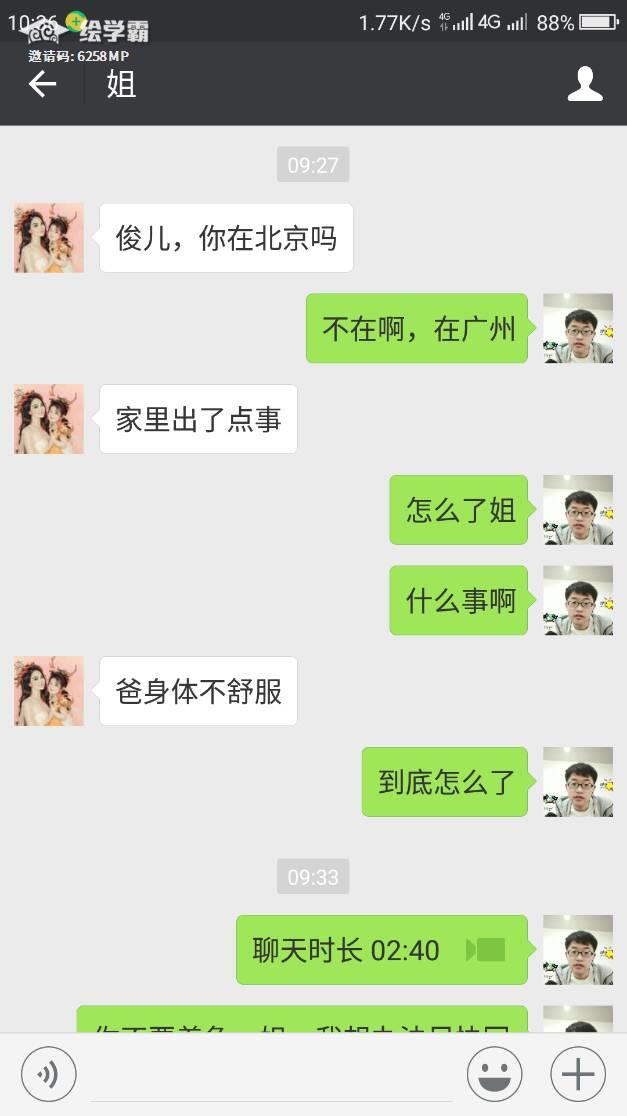
Task: Tap the video call record 聊天时长 02:40
Action: [381, 950]
